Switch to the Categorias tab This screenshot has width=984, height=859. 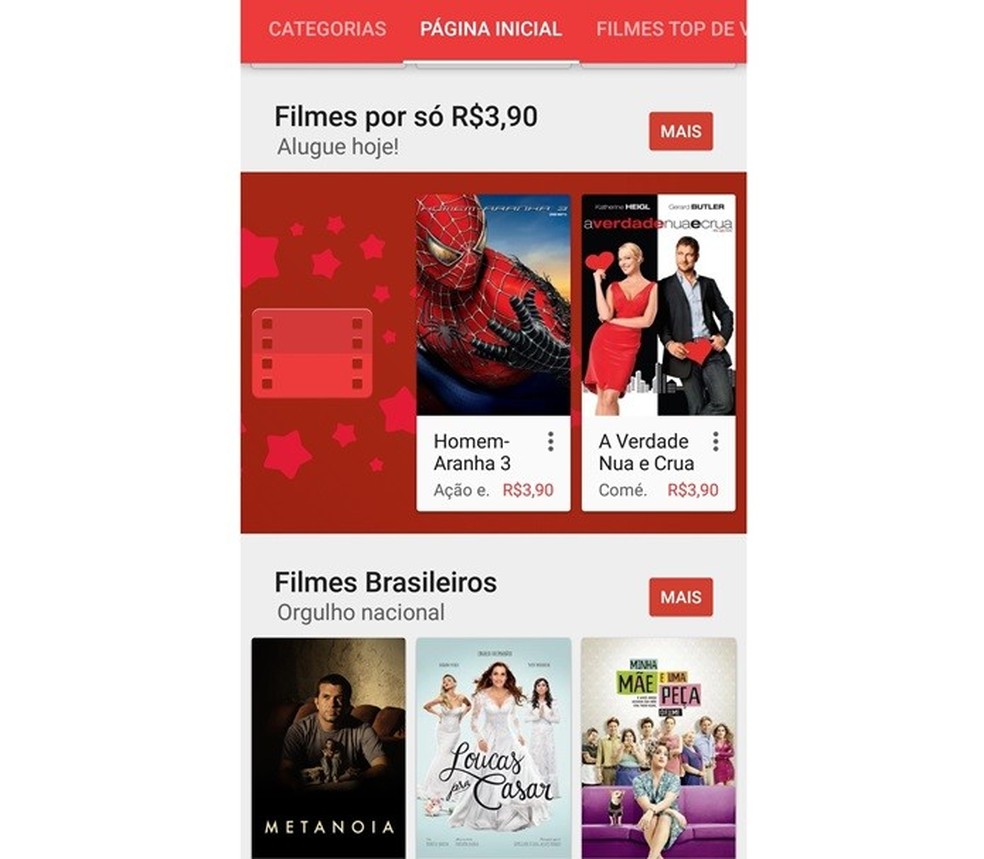[x=327, y=29]
